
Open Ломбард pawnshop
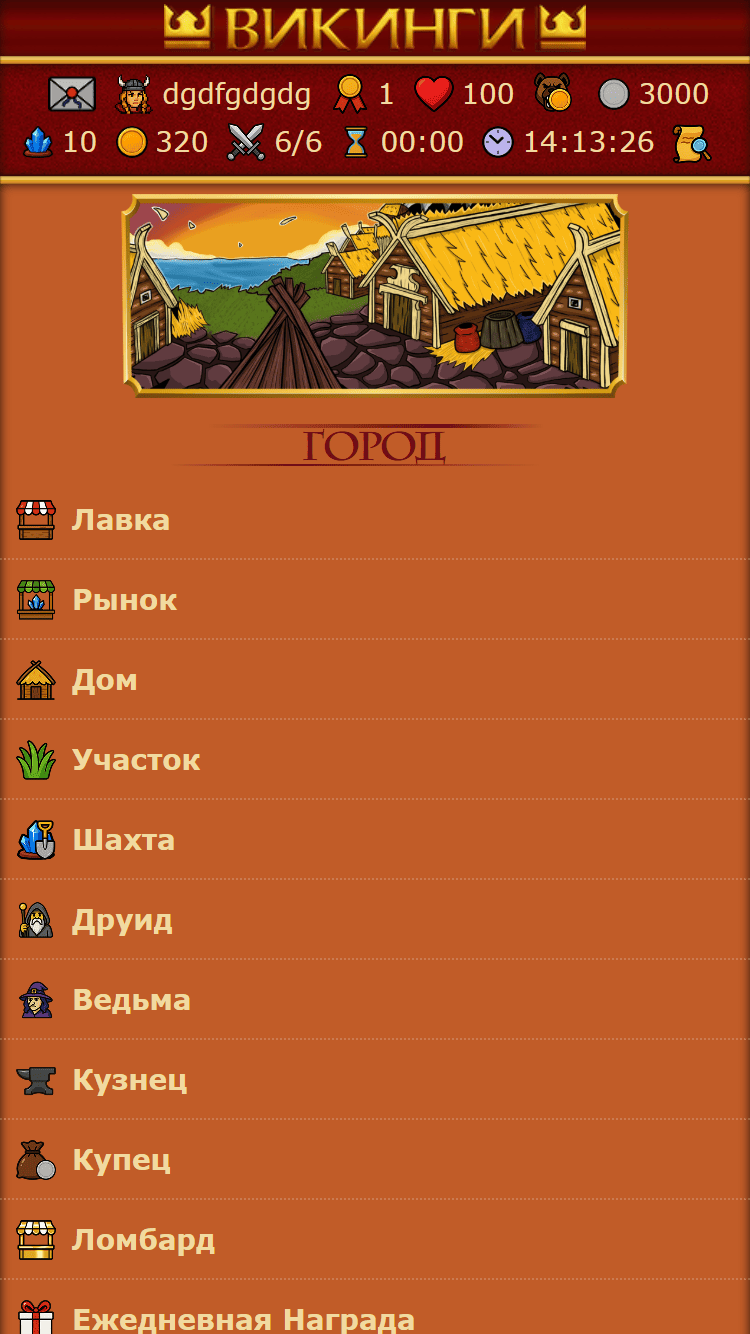point(143,1240)
